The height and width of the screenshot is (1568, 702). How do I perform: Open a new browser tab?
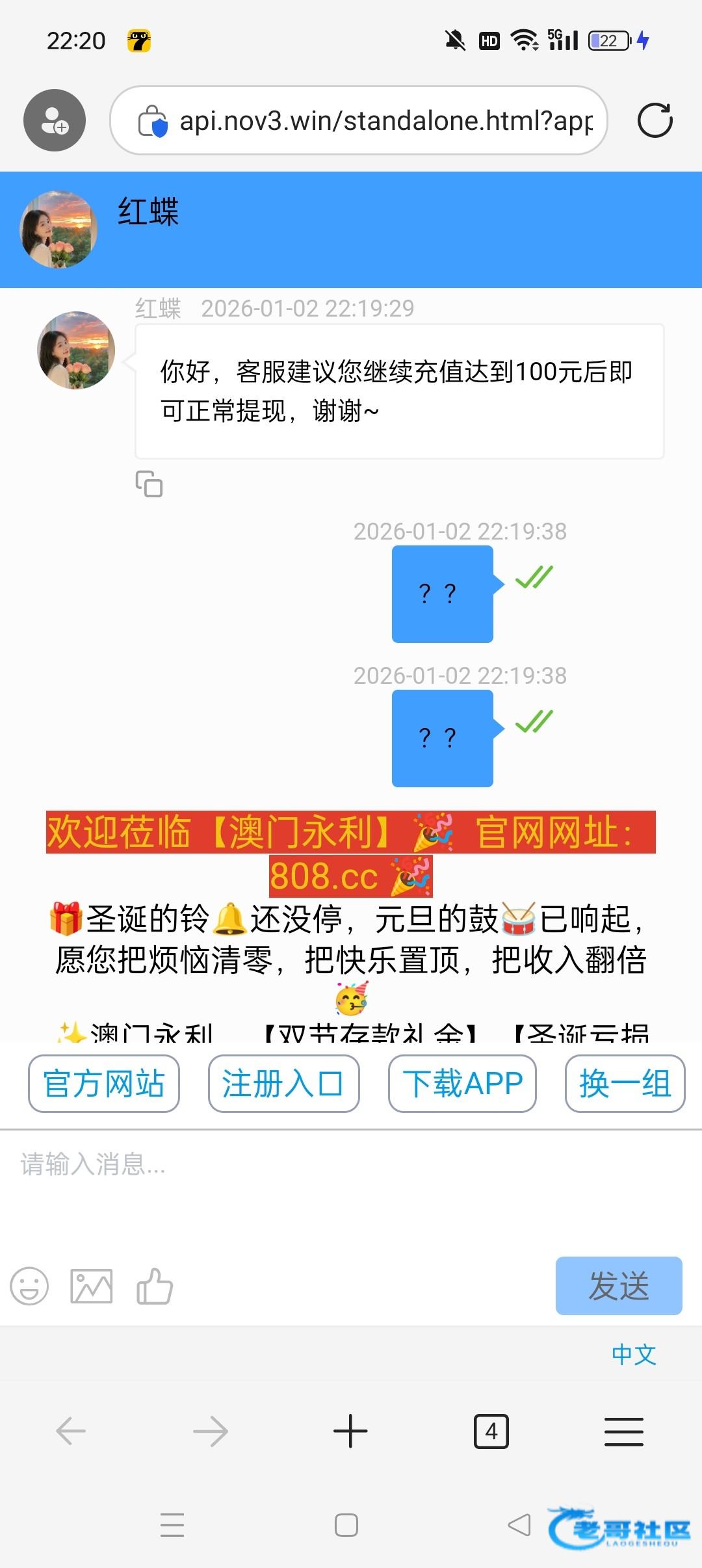click(350, 1431)
